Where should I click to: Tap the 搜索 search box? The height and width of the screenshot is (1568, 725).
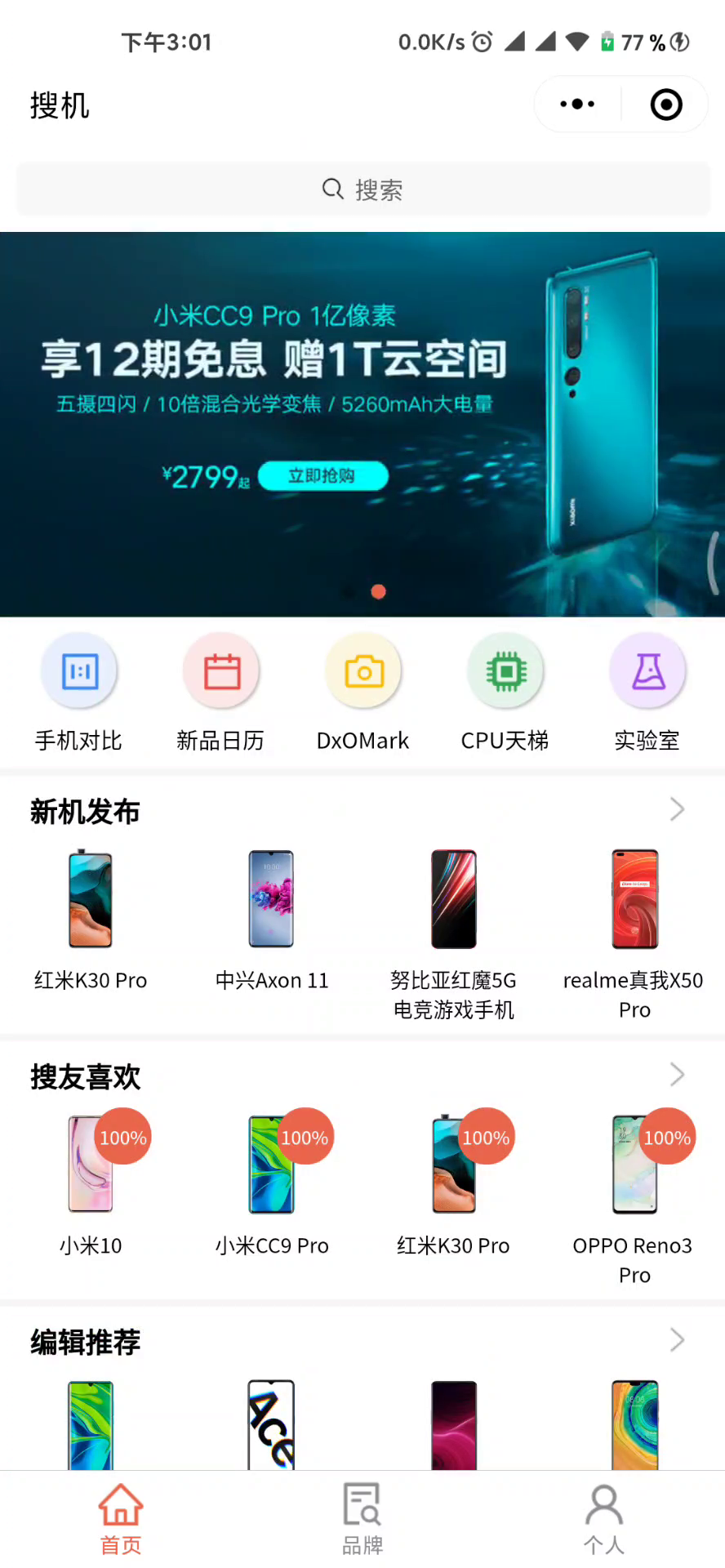[x=362, y=189]
